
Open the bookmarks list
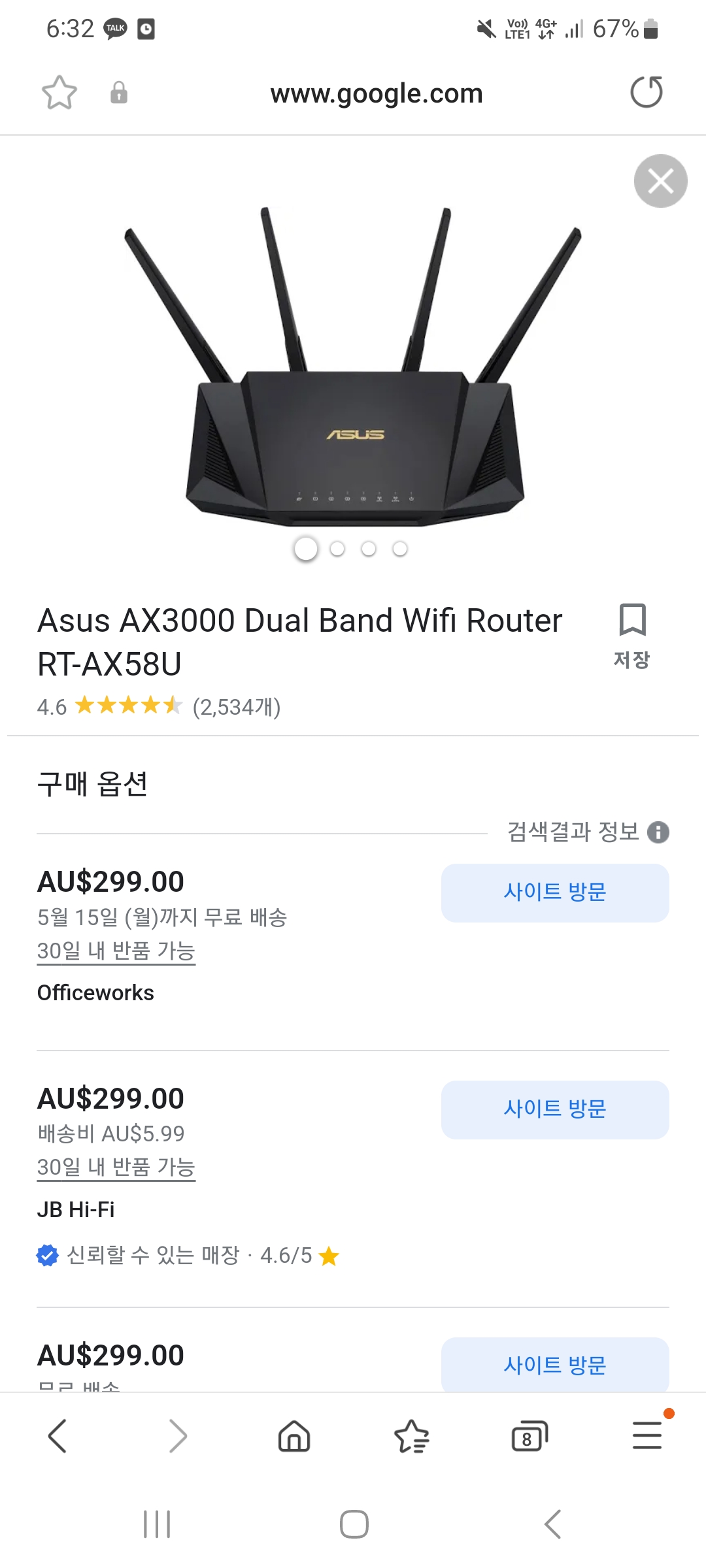tap(412, 1436)
